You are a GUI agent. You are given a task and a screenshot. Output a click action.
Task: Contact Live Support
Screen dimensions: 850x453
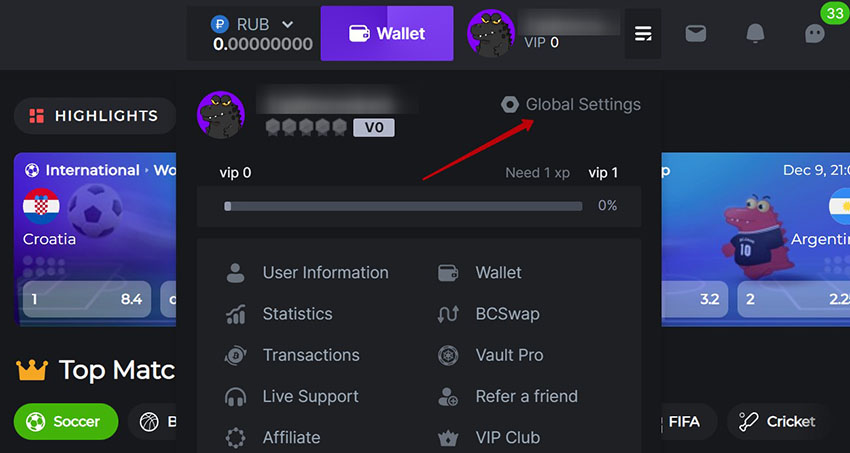[x=309, y=396]
